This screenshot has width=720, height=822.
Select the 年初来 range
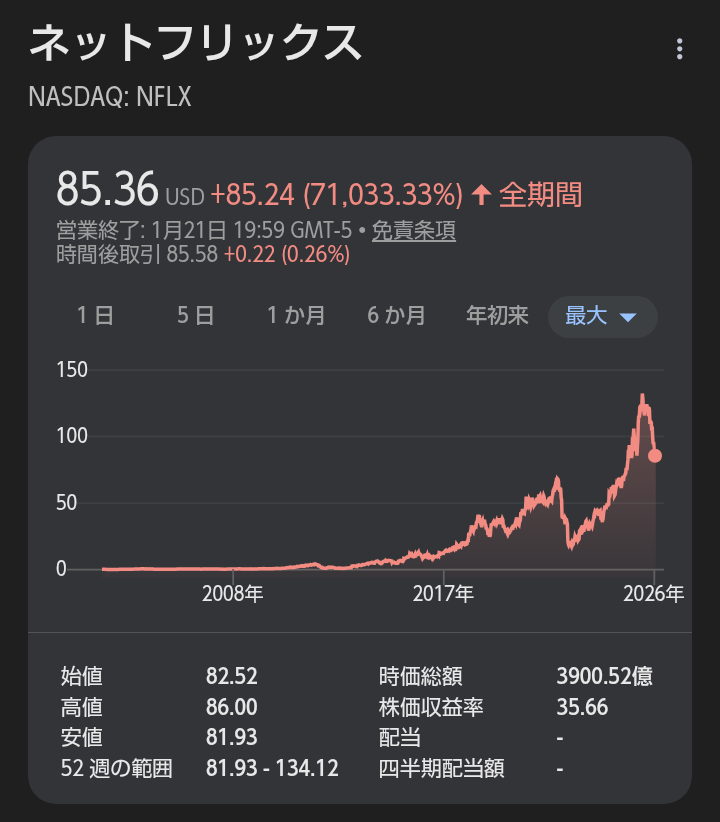click(x=497, y=316)
